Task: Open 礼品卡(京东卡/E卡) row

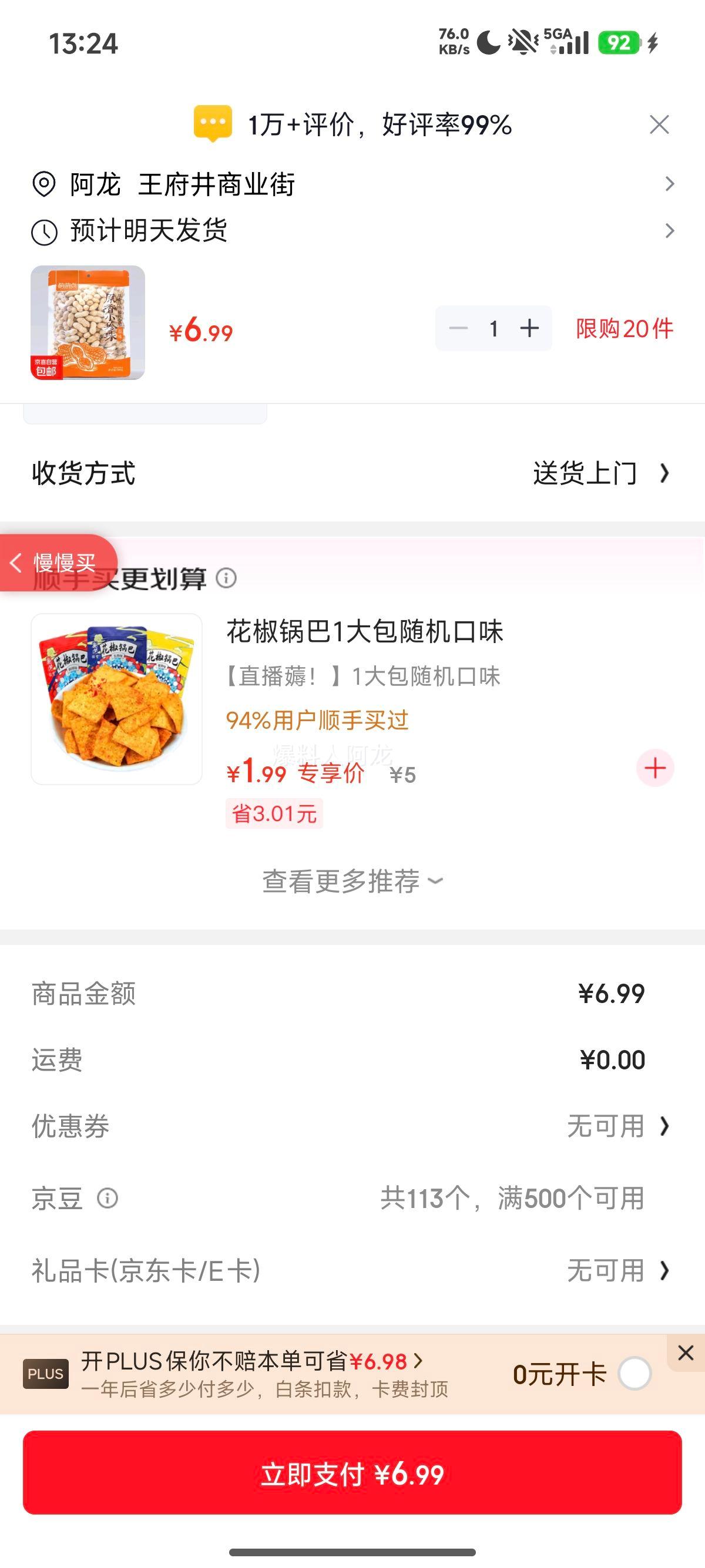Action: coord(352,1270)
